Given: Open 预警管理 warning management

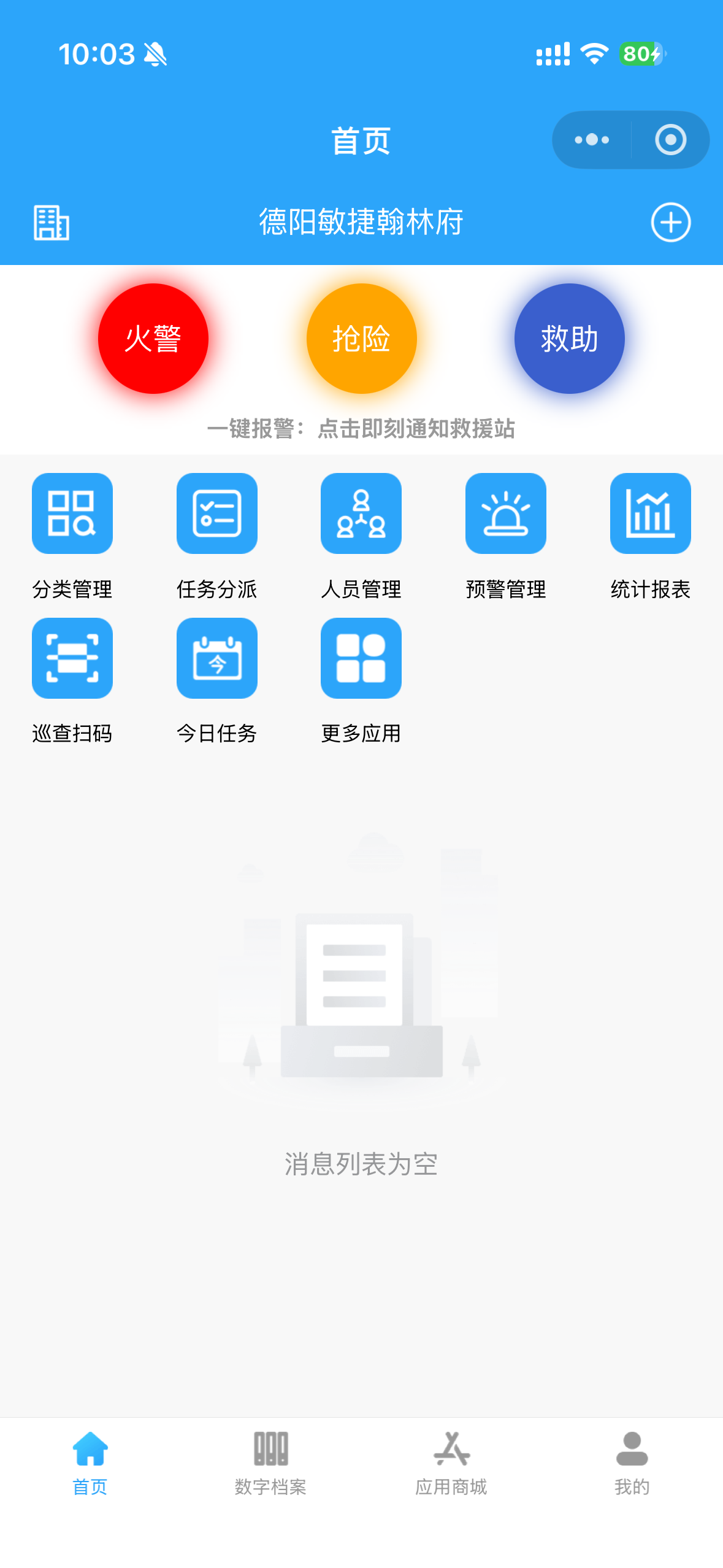Looking at the screenshot, I should (506, 514).
